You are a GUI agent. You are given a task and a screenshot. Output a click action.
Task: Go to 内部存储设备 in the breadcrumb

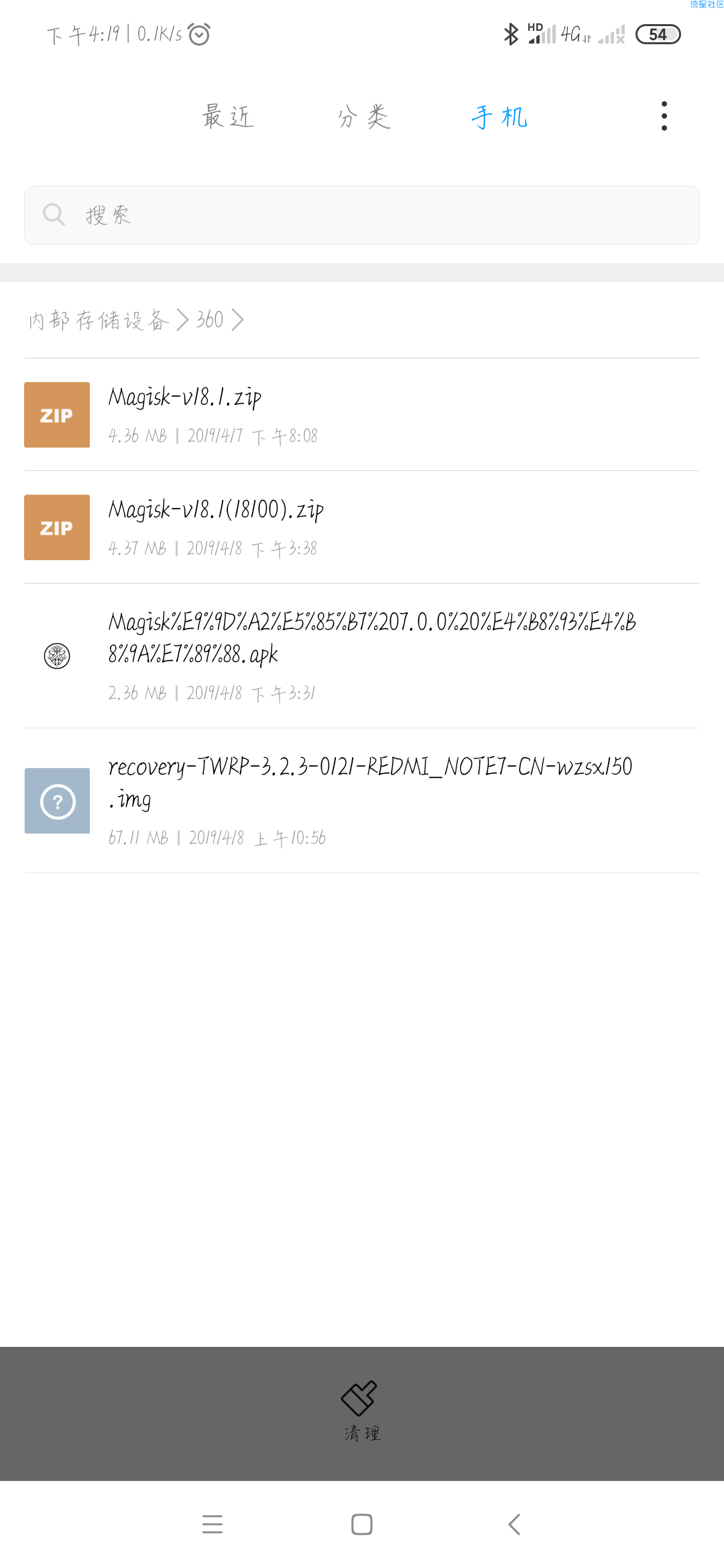(x=99, y=320)
